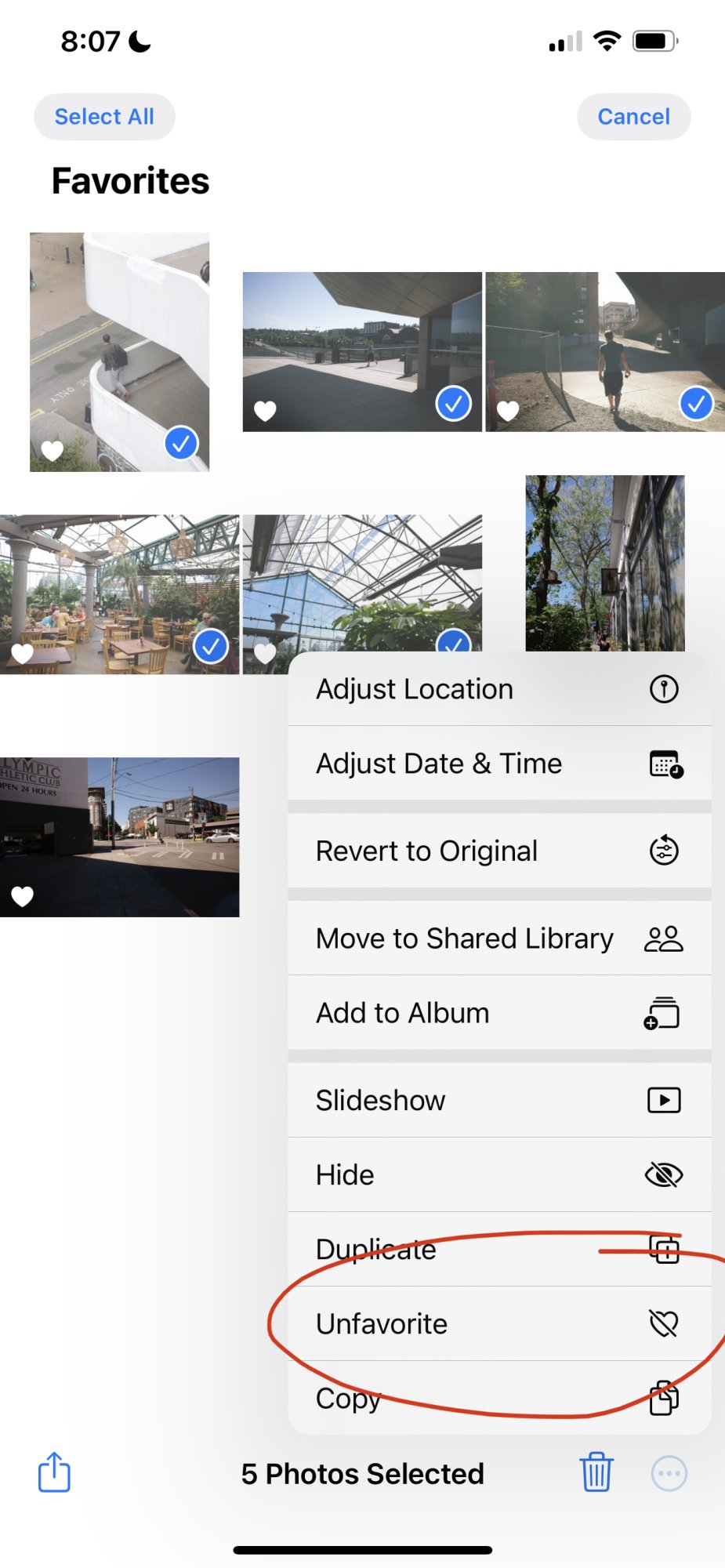Open Adjust Date & Time option
Image resolution: width=725 pixels, height=1568 pixels.
[x=499, y=764]
